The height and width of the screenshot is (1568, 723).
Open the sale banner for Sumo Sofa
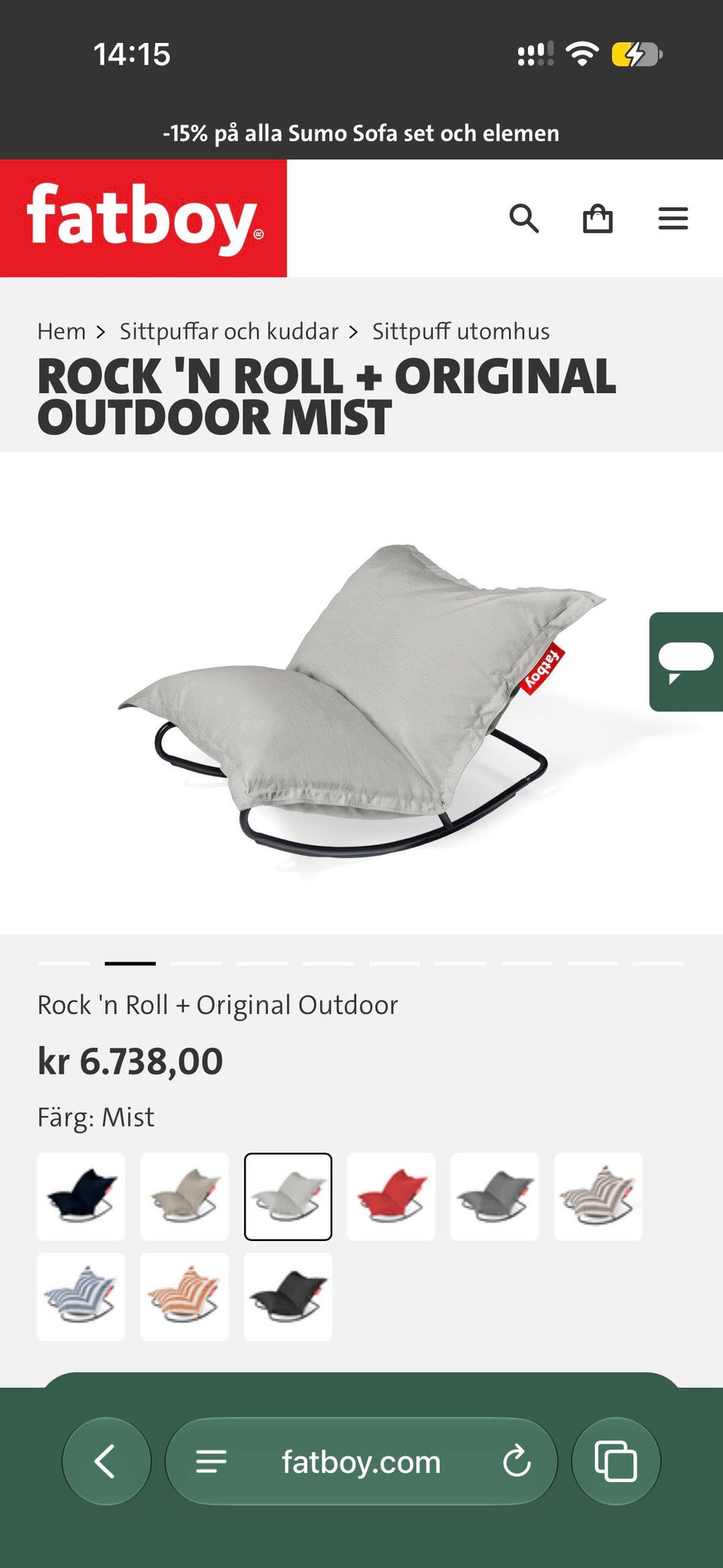tap(361, 133)
